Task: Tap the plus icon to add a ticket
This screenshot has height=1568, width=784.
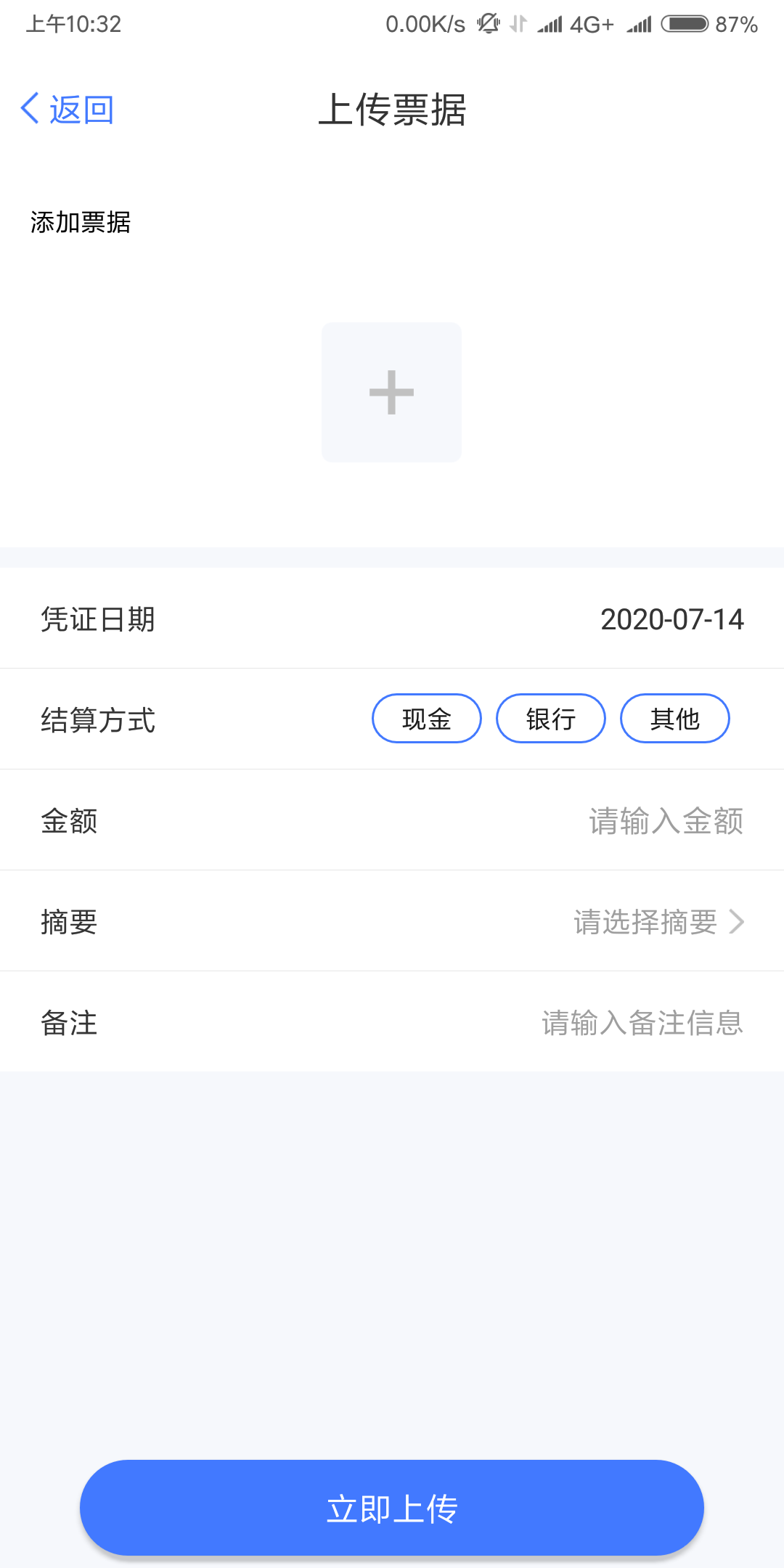Action: (x=391, y=392)
